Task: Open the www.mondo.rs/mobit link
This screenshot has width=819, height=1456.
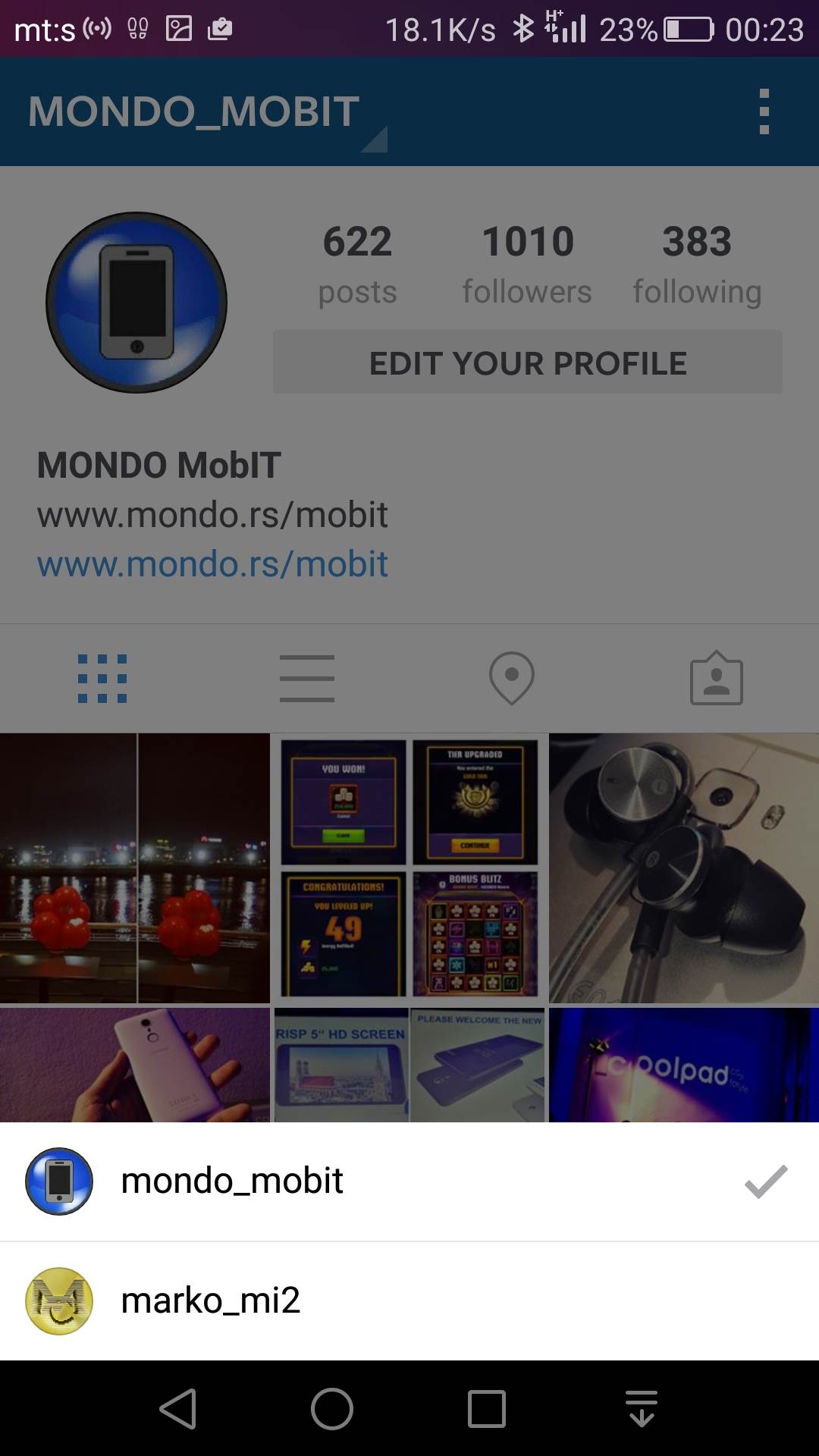Action: click(212, 565)
